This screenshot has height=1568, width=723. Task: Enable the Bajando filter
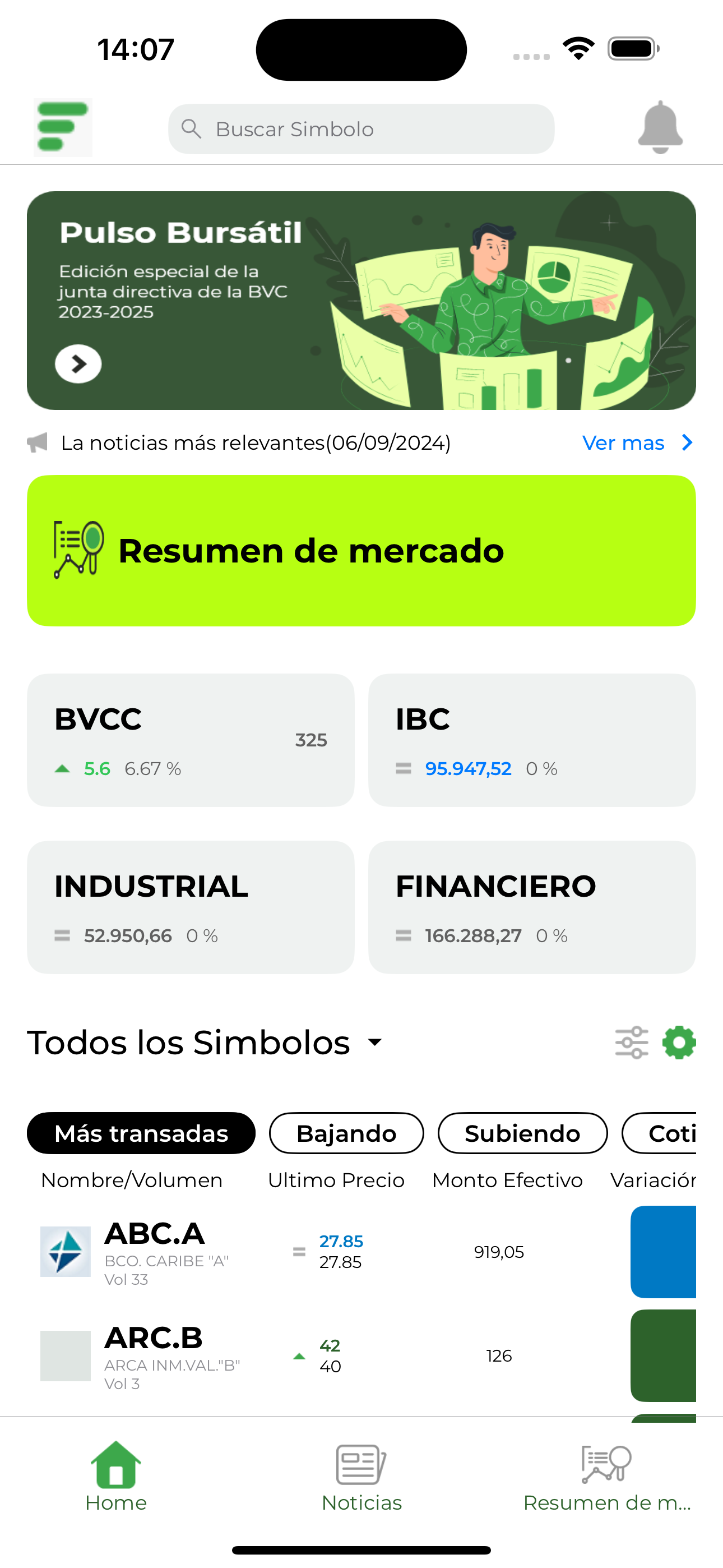click(346, 1133)
